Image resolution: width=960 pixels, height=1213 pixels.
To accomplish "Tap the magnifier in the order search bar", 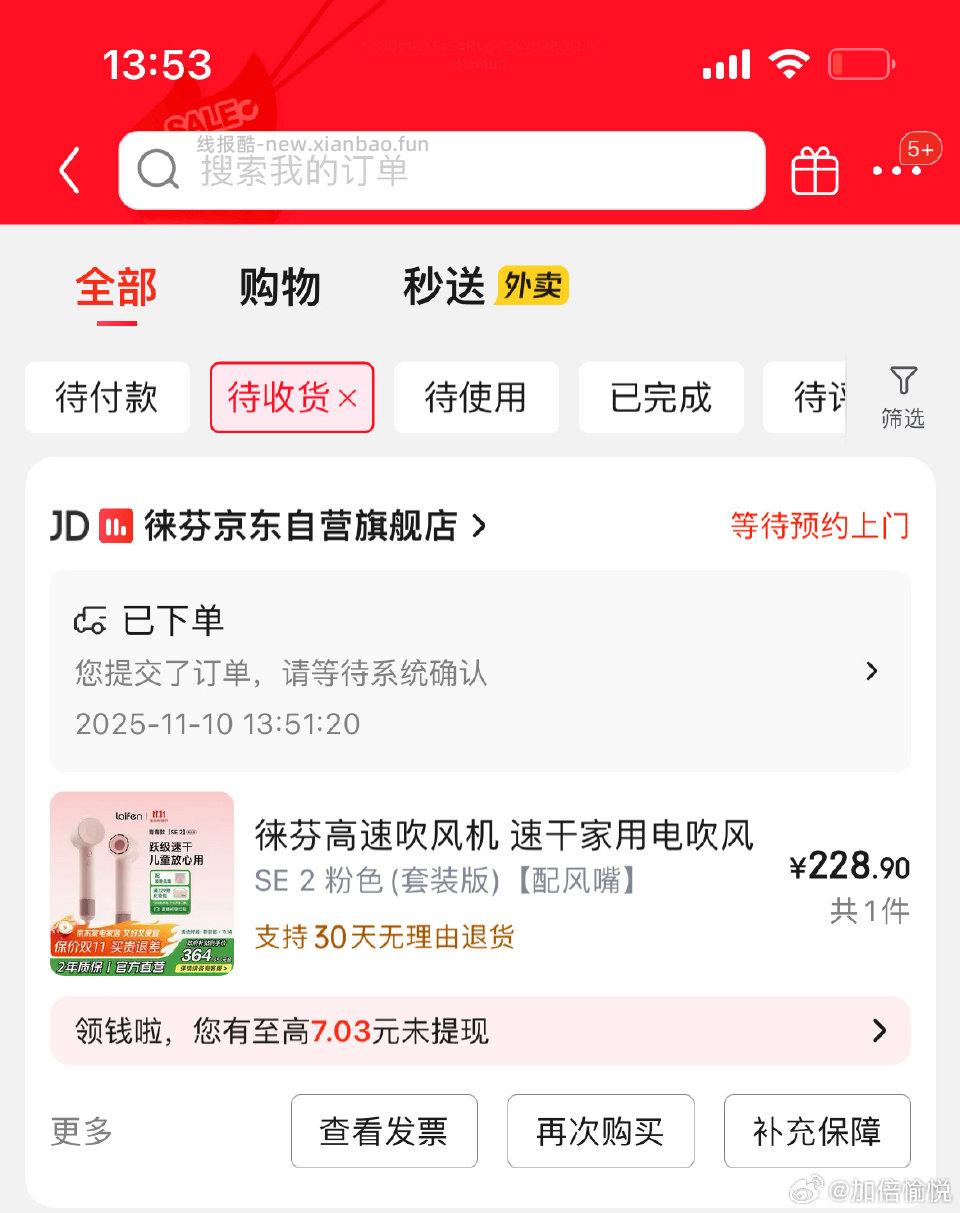I will pos(158,170).
